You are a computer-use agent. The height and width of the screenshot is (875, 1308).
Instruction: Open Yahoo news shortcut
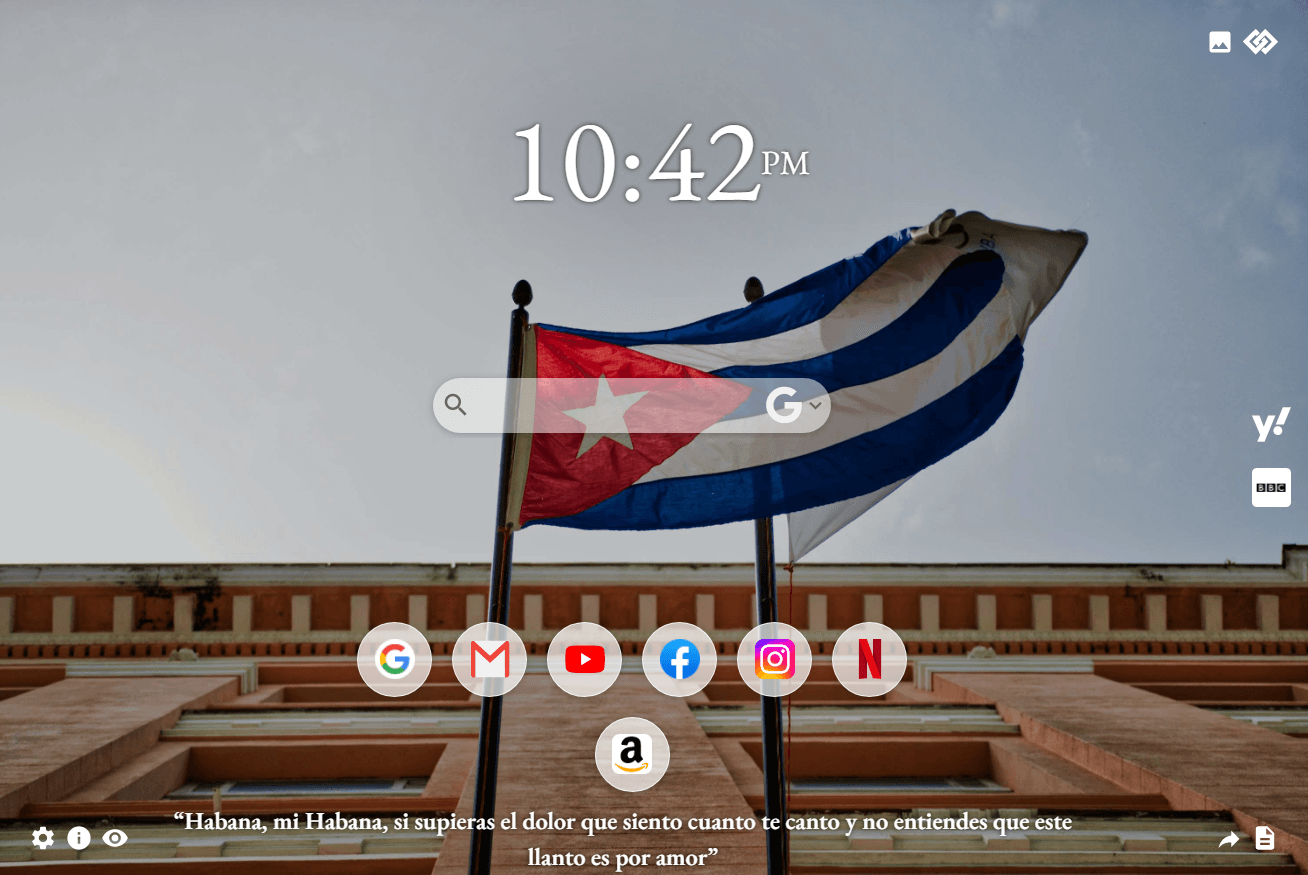point(1271,425)
